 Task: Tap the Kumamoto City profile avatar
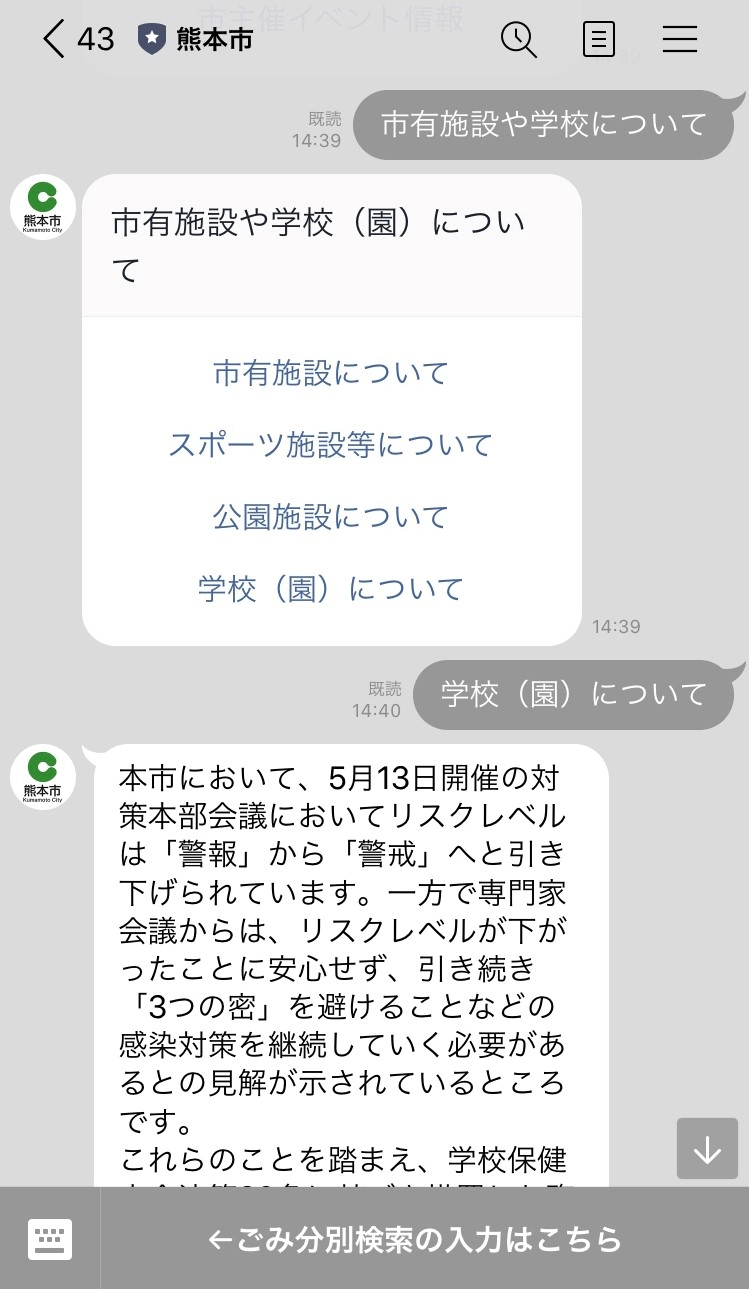pos(42,207)
